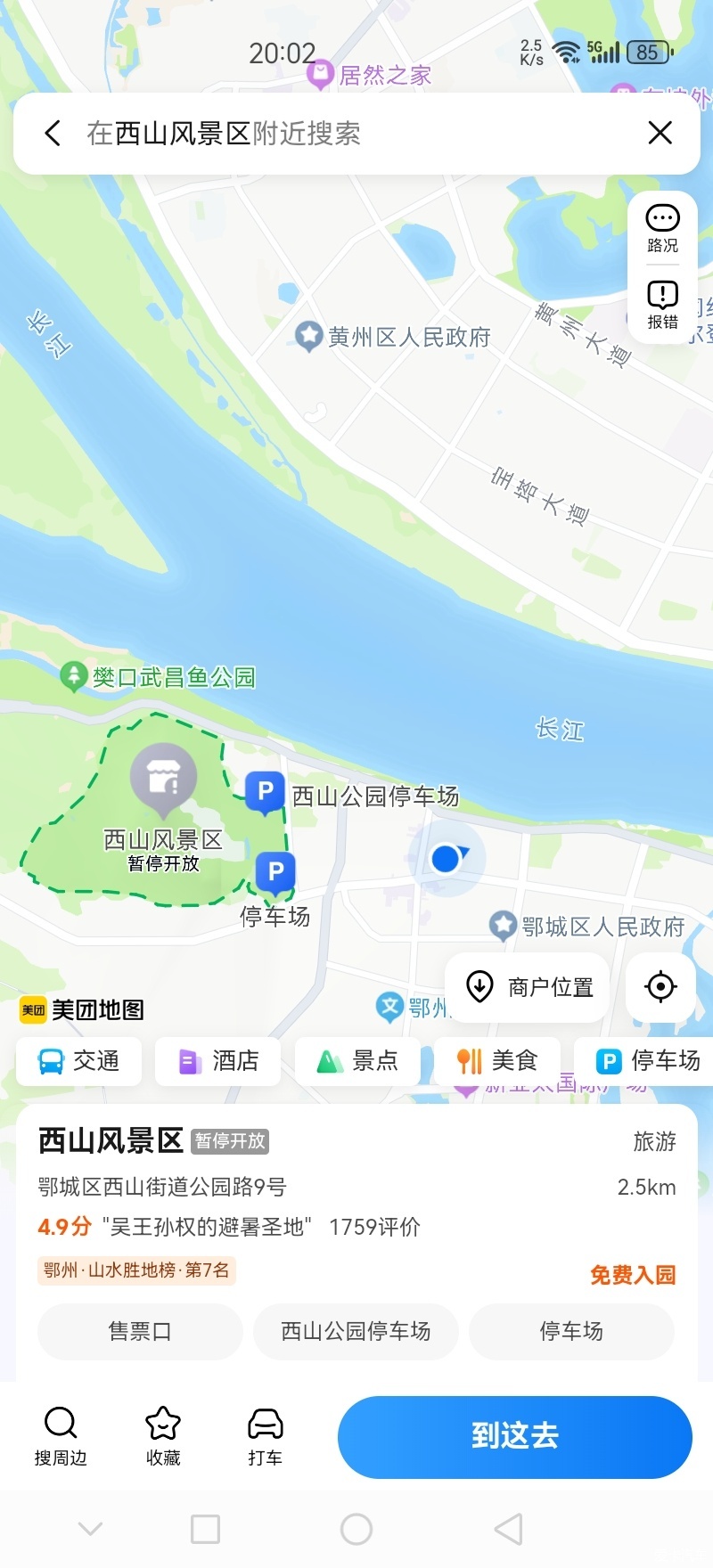This screenshot has height=1568, width=713.
Task: Choose the 西山公园停车场 chip in the place card
Action: click(356, 1331)
